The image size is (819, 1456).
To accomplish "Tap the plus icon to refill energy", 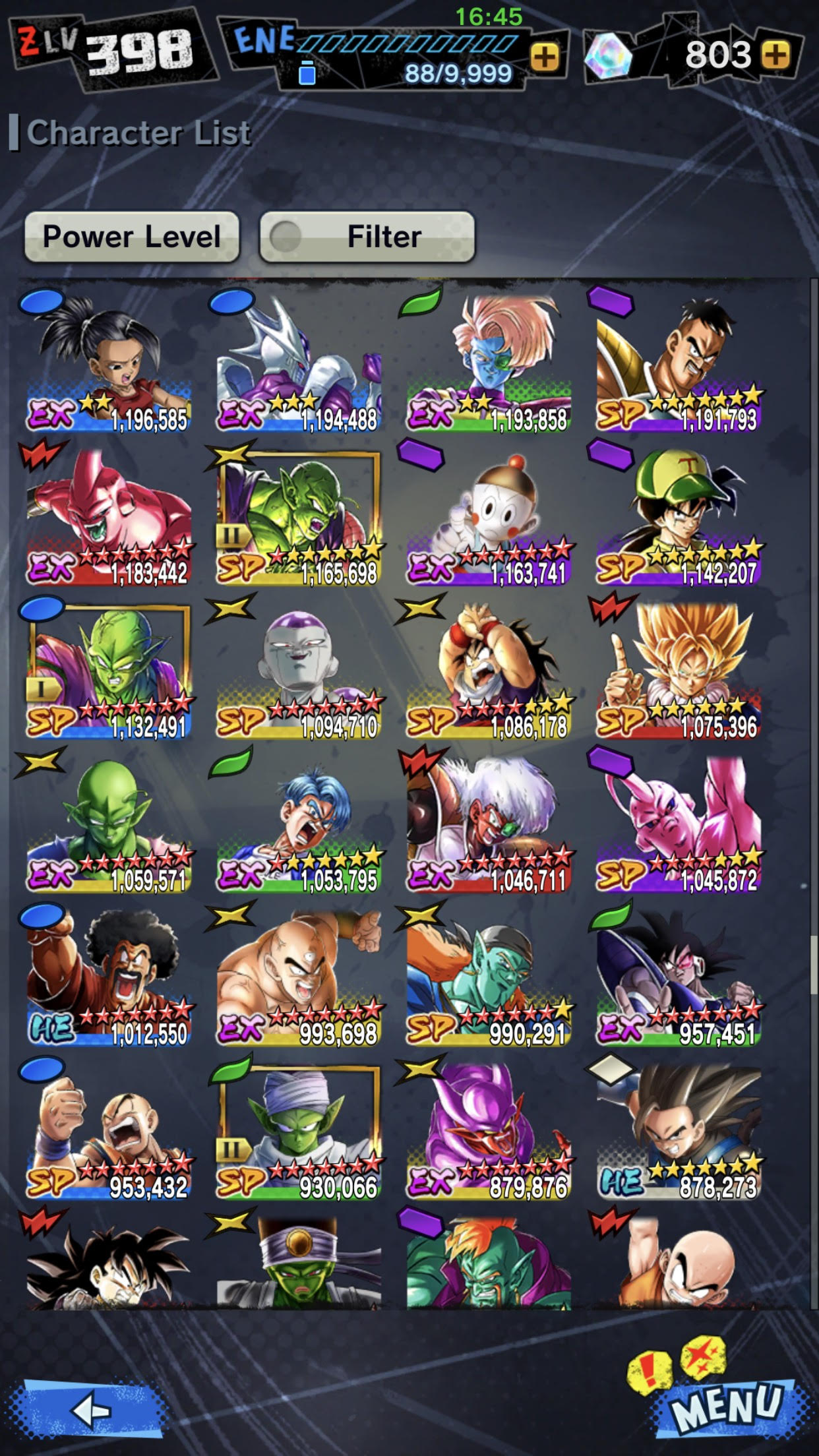I will [545, 57].
